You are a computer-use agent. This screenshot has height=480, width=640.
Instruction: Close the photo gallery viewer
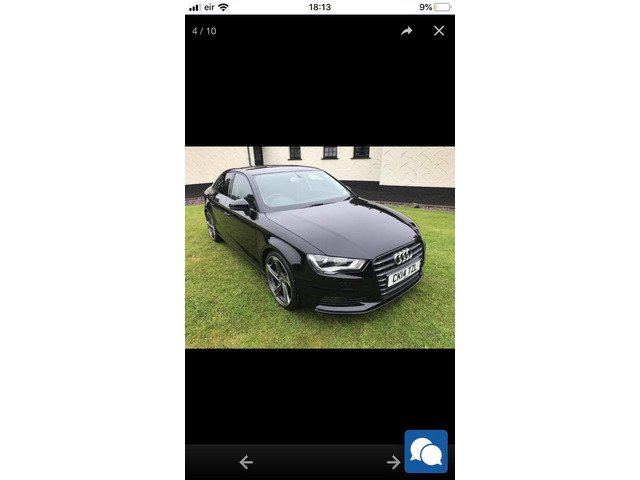(x=439, y=31)
